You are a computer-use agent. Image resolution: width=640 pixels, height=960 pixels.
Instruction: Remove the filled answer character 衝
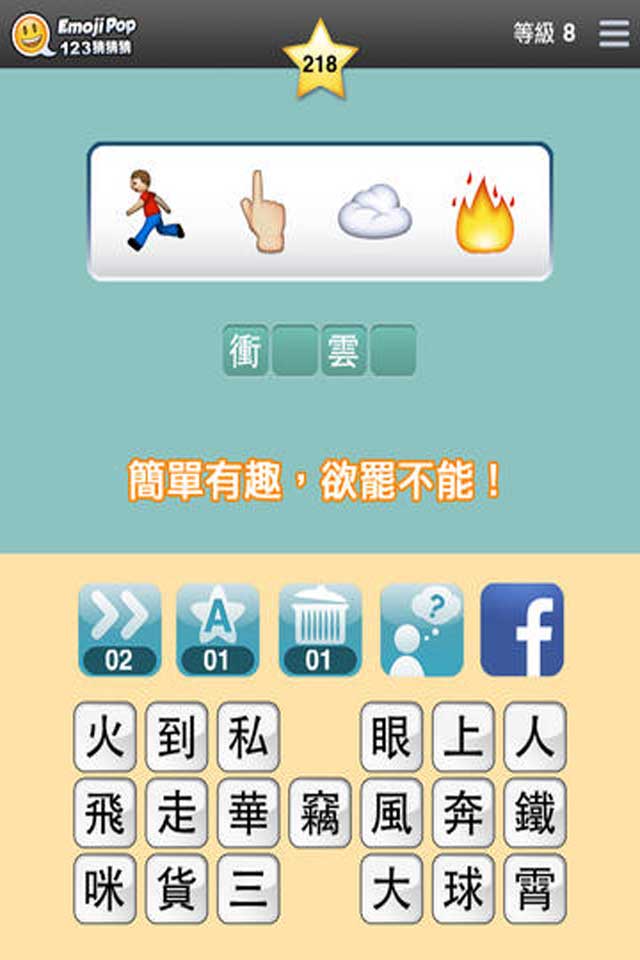245,352
